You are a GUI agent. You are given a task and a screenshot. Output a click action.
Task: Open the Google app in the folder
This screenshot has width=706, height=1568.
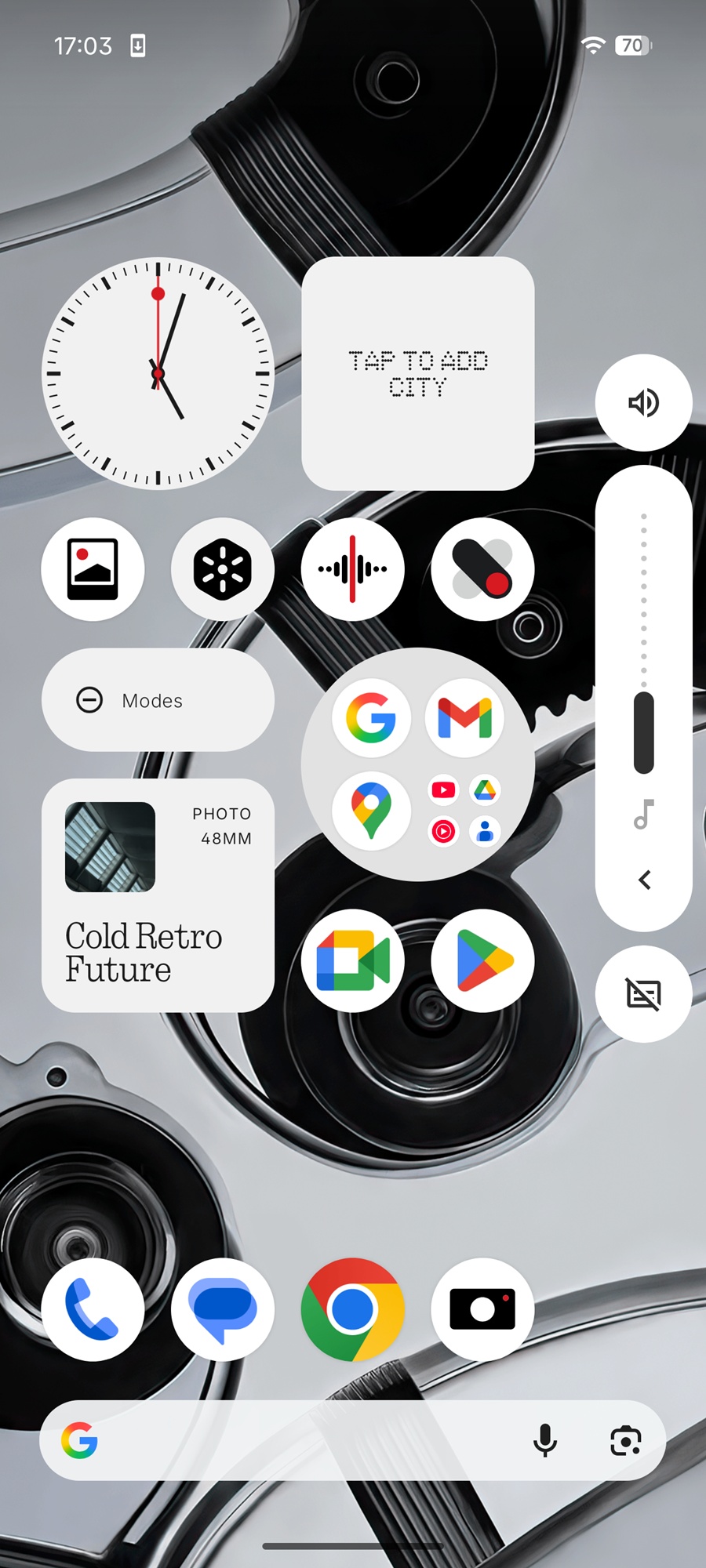coord(371,717)
